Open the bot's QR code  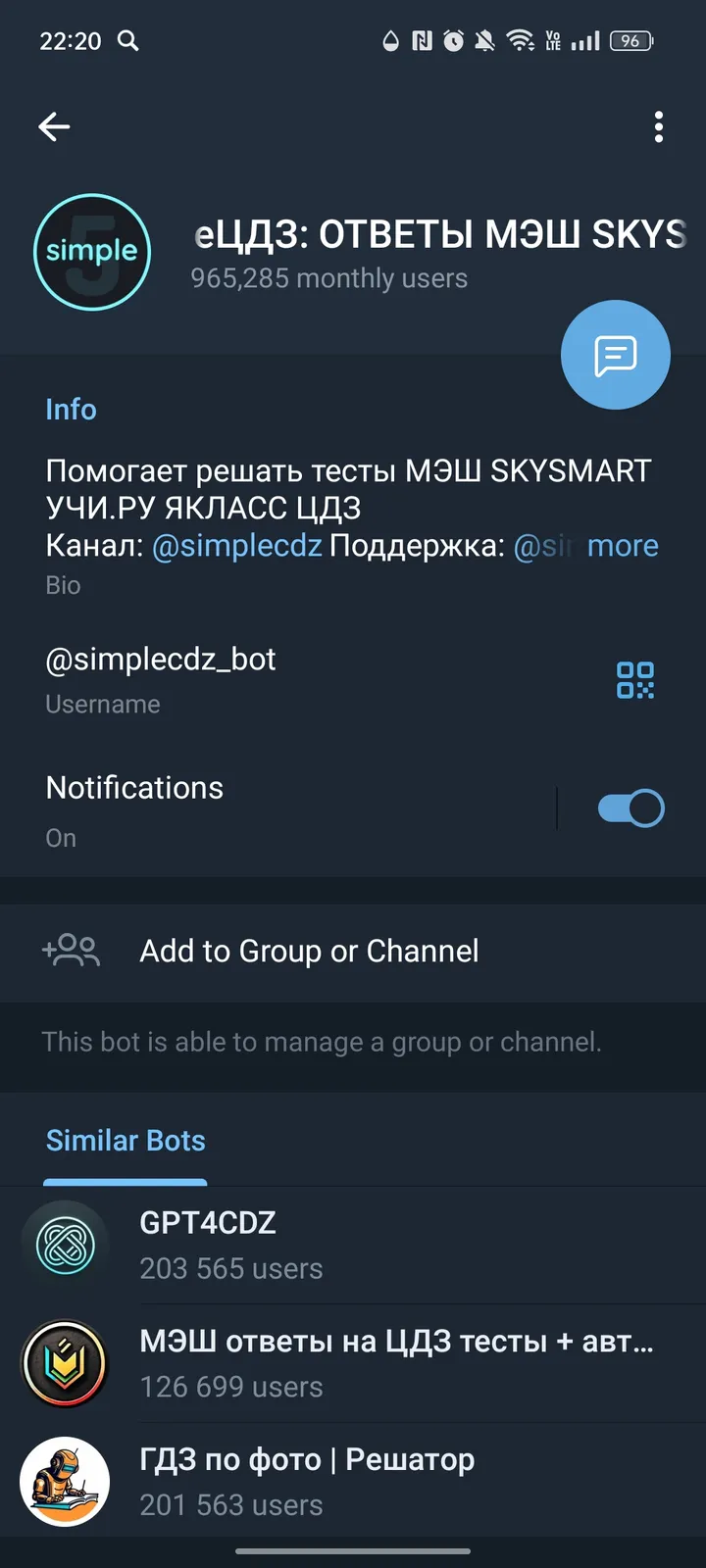(634, 680)
